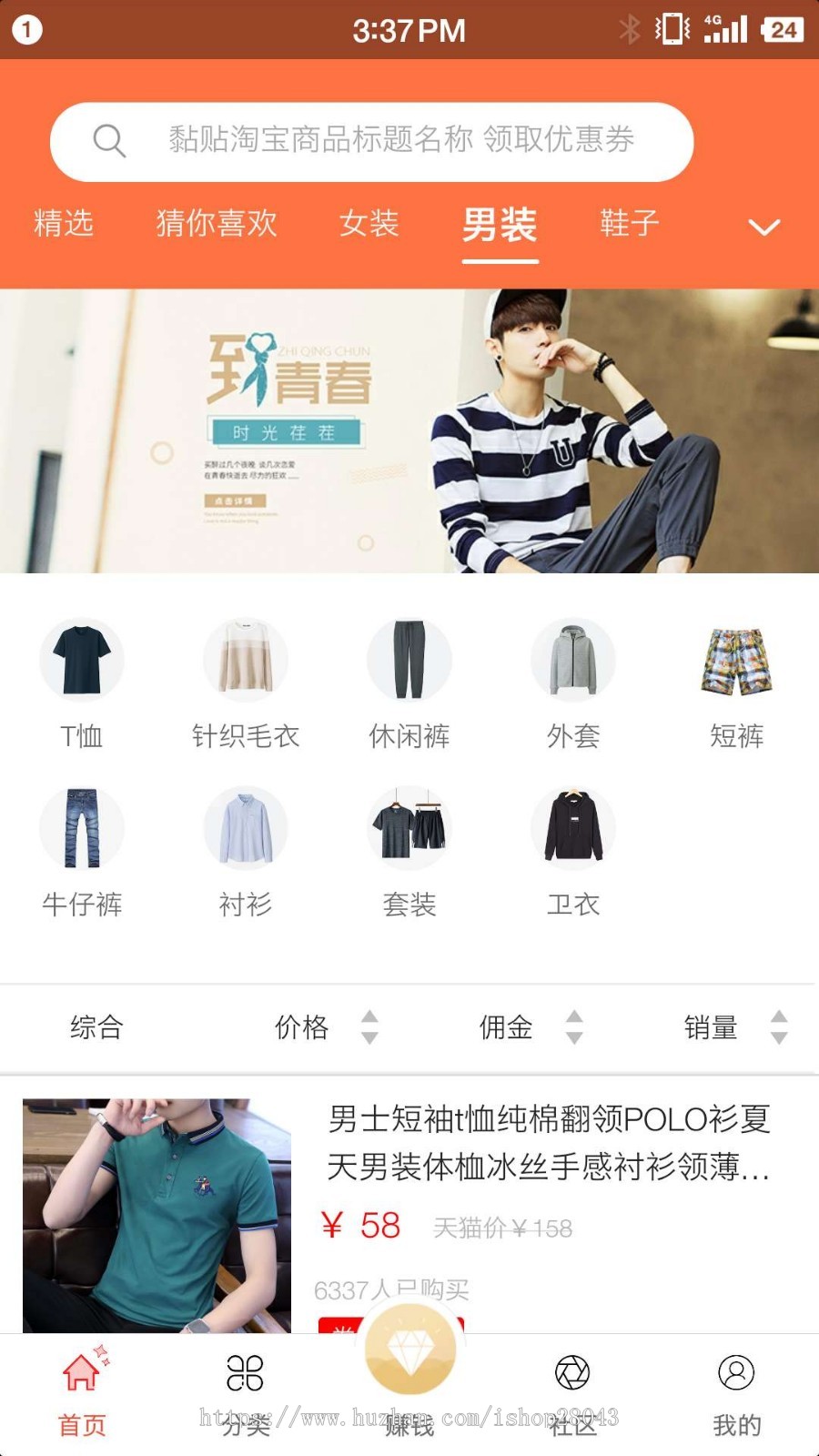Image resolution: width=819 pixels, height=1456 pixels.
Task: Open the 短裤 category
Action: click(737, 682)
